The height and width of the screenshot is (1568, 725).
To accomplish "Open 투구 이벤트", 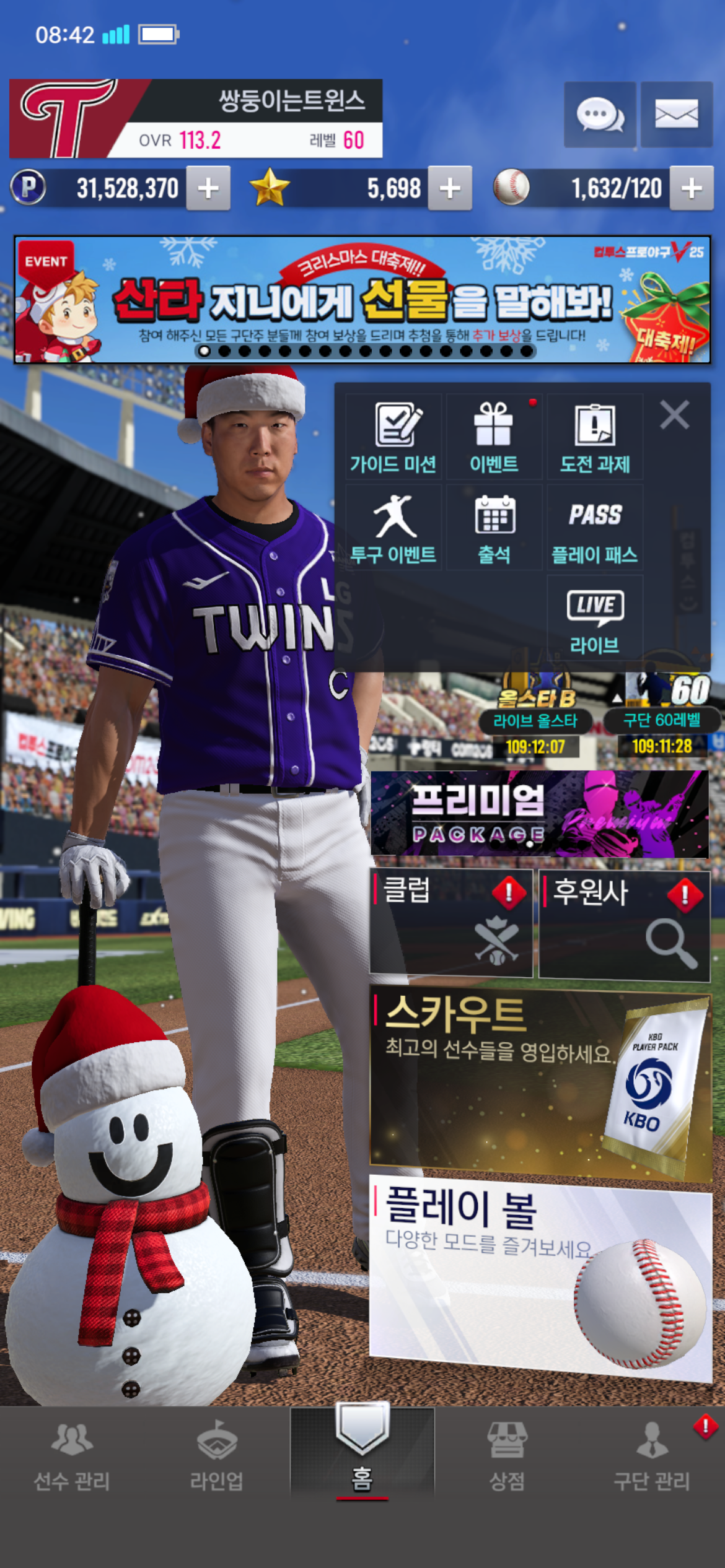I will point(393,528).
